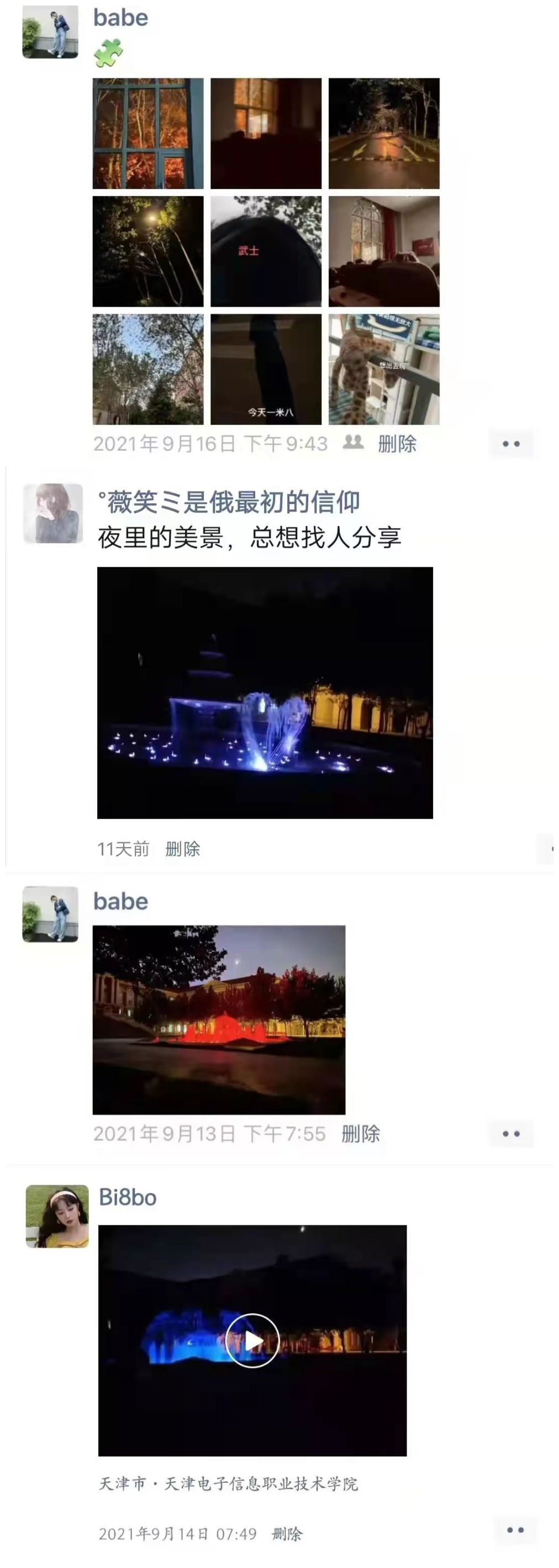The width and height of the screenshot is (559, 1568).
Task: Open the cheetah plush toy photo
Action: (384, 369)
